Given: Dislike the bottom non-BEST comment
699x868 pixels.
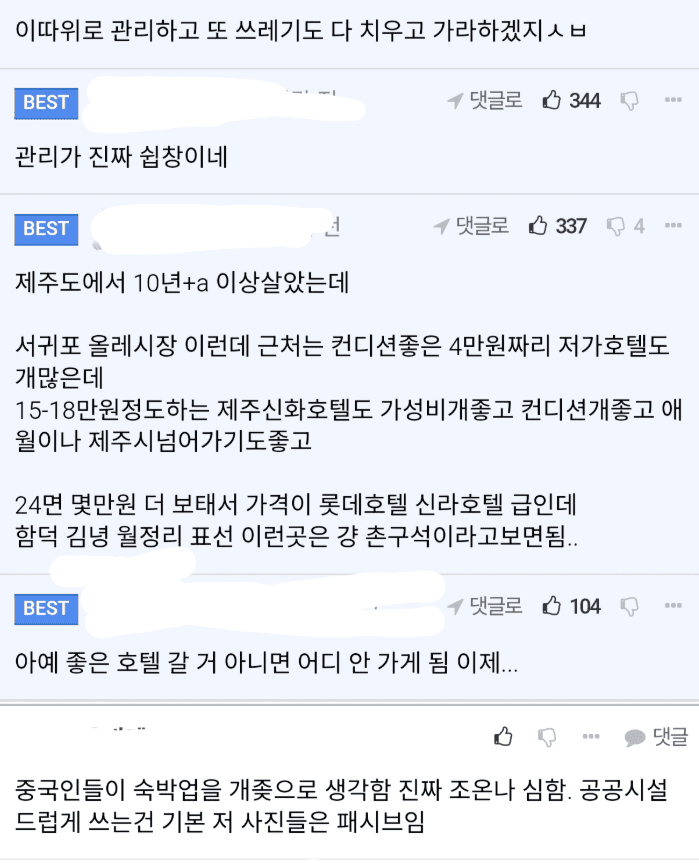Looking at the screenshot, I should 547,737.
